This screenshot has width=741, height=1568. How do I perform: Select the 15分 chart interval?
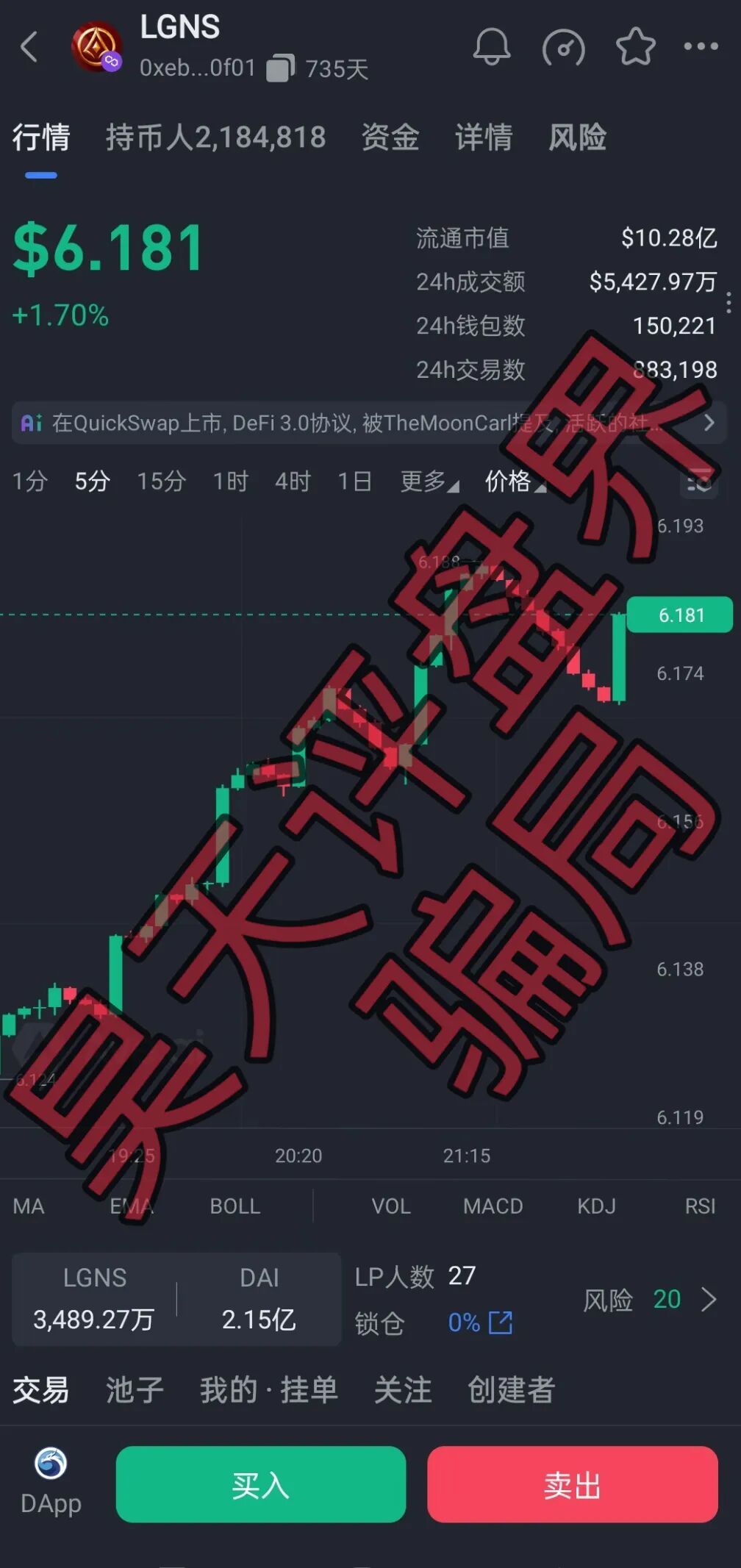pos(161,482)
